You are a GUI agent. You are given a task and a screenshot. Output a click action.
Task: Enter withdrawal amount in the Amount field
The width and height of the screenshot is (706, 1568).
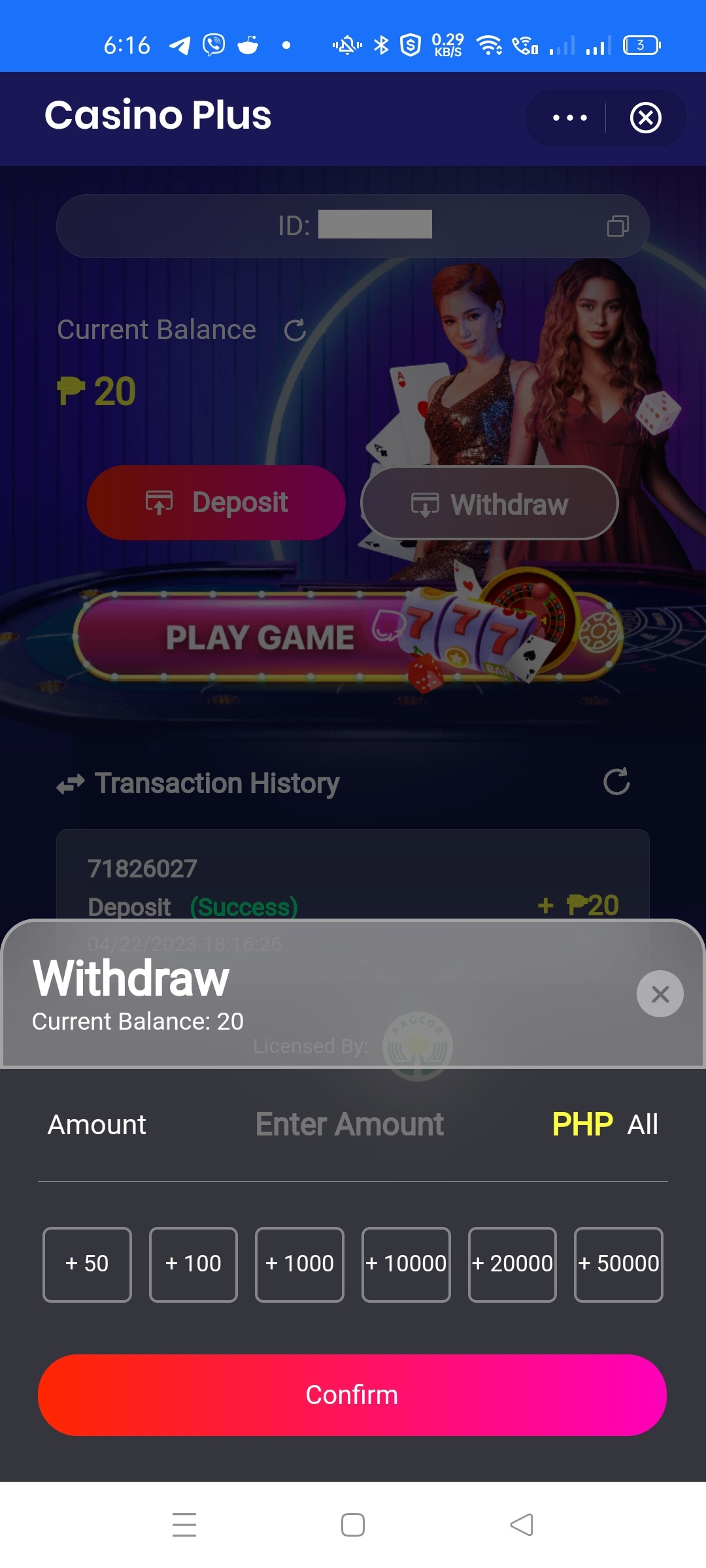tap(349, 1124)
